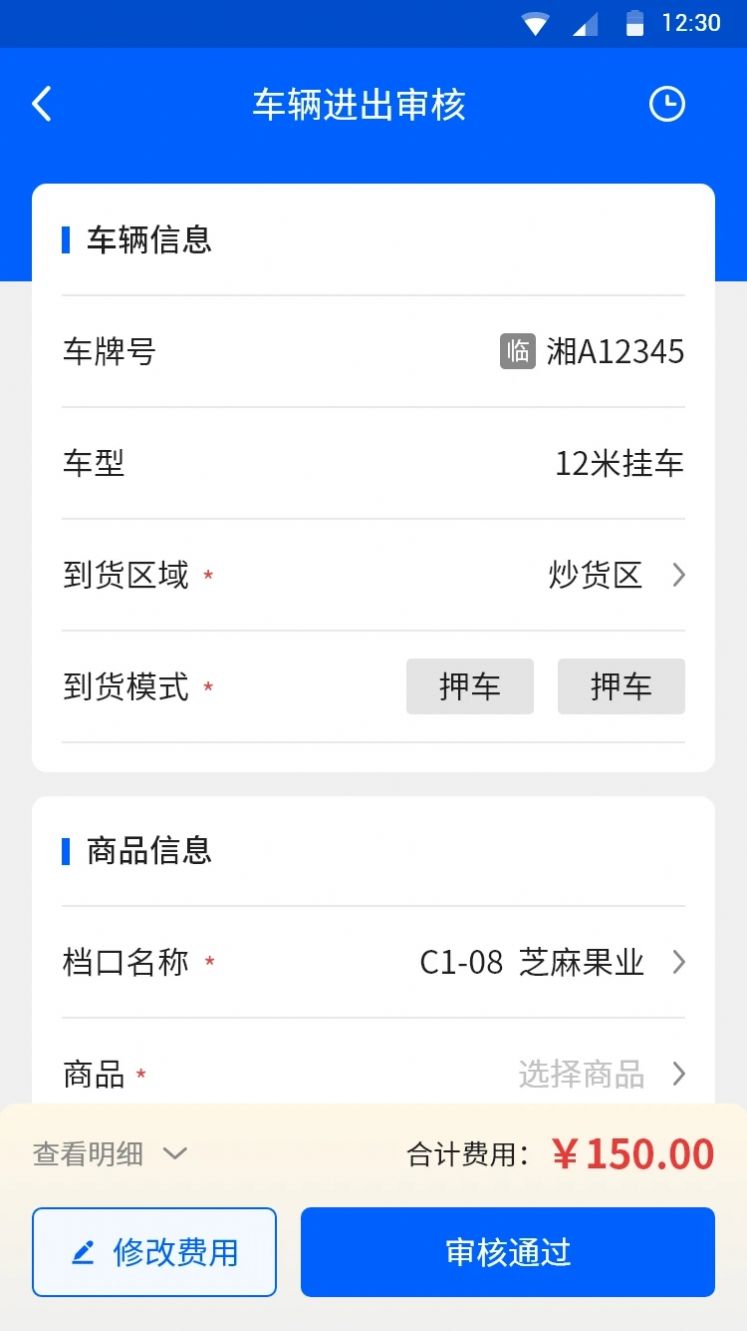Tap the 湘A12345 license plate value
Image resolution: width=747 pixels, height=1331 pixels.
pos(616,351)
